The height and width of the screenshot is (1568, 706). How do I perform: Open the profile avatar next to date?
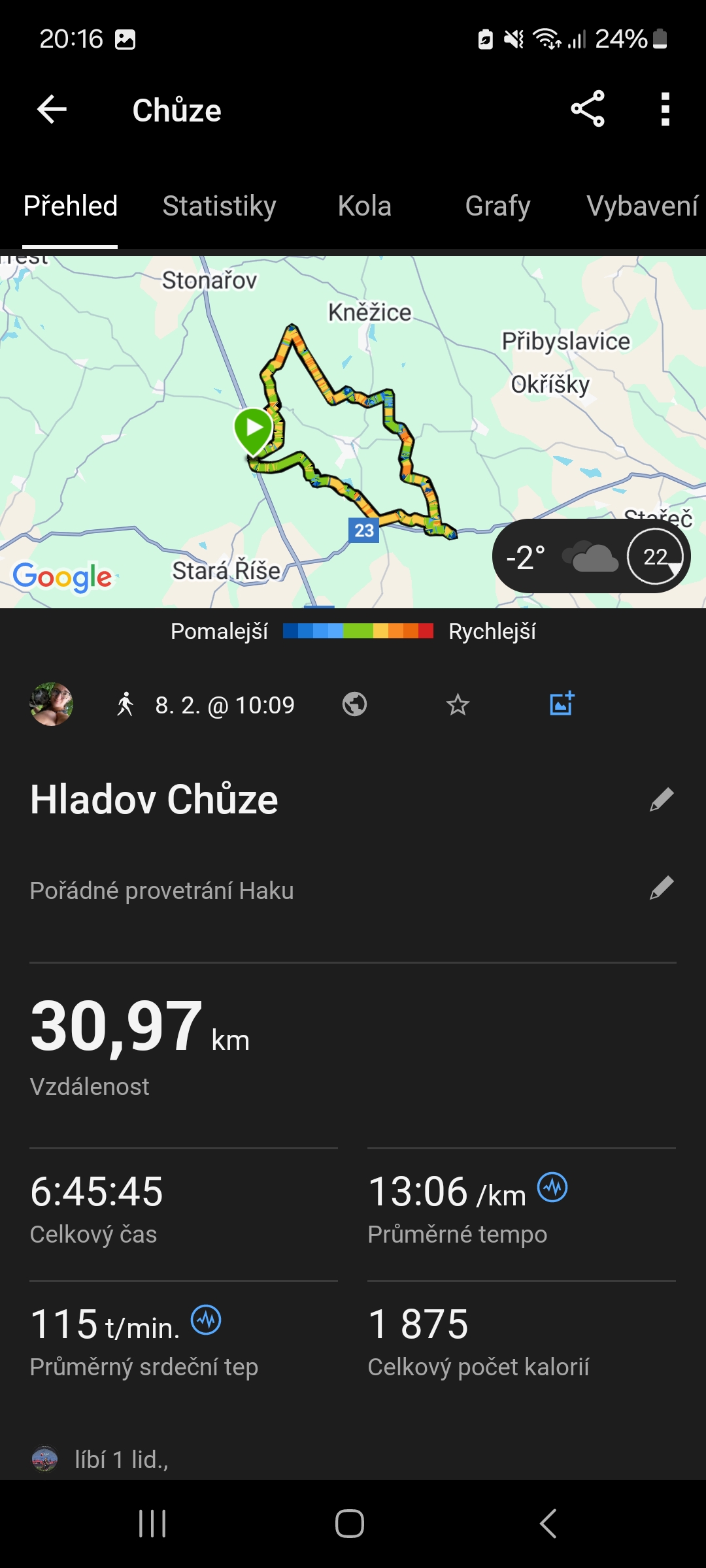(51, 704)
